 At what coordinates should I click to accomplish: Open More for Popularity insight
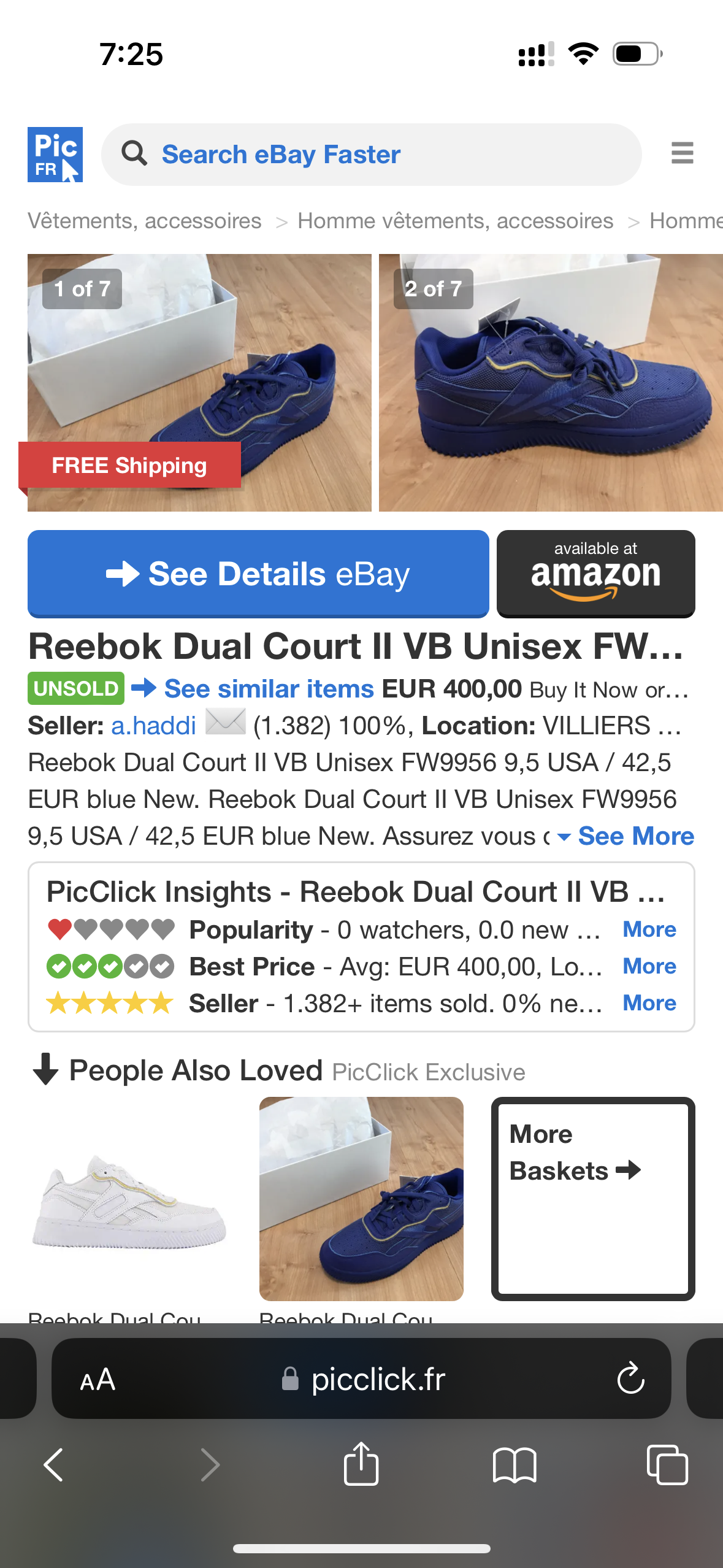point(649,929)
